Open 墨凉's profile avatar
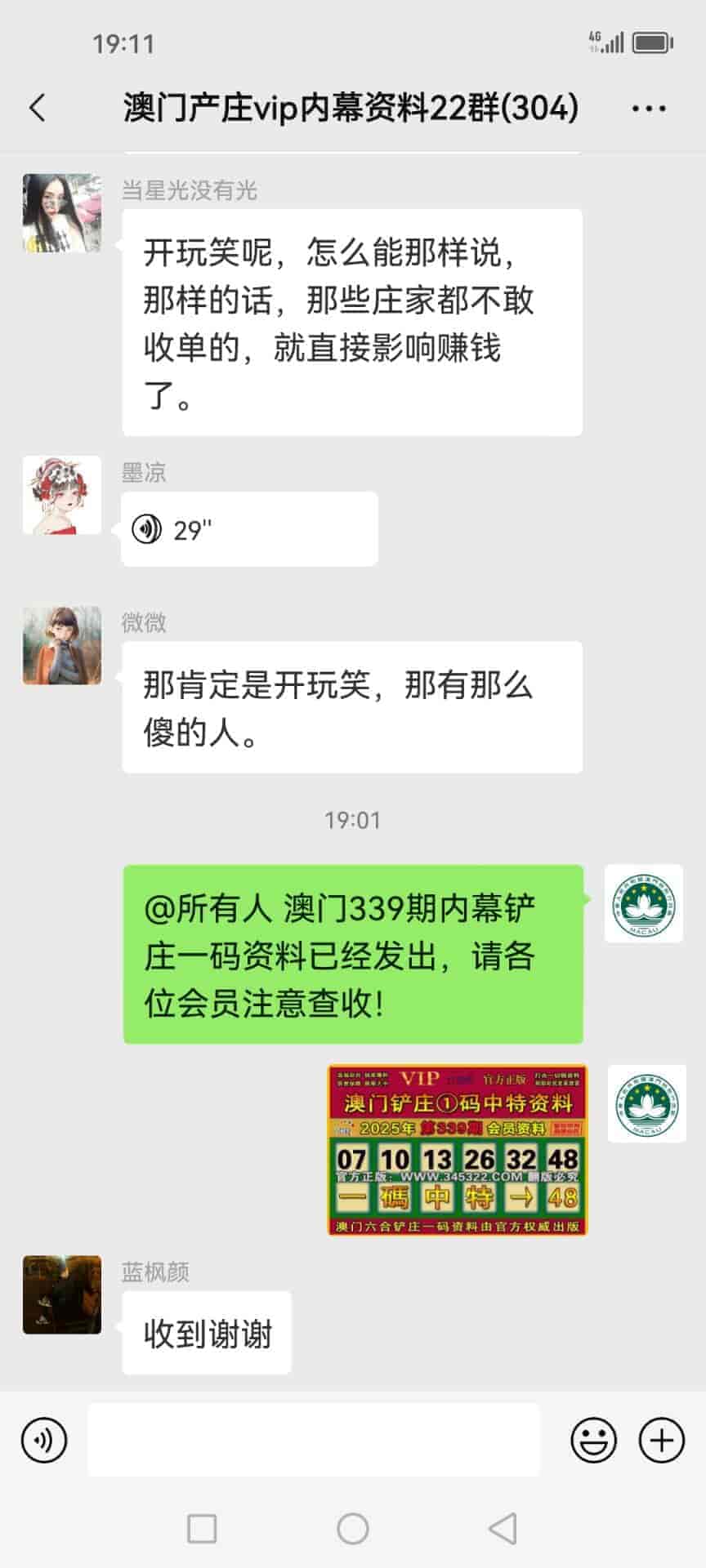Screen dimensions: 706x1568 coord(62,495)
